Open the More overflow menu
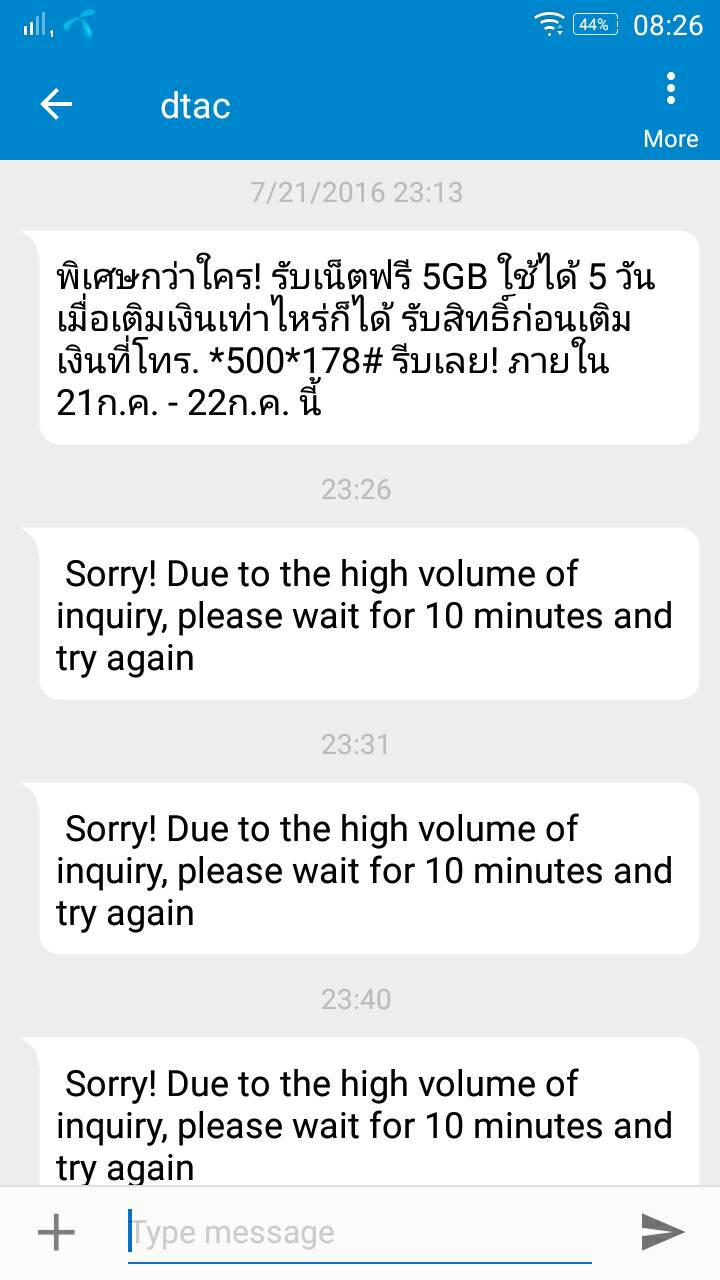 [670, 108]
